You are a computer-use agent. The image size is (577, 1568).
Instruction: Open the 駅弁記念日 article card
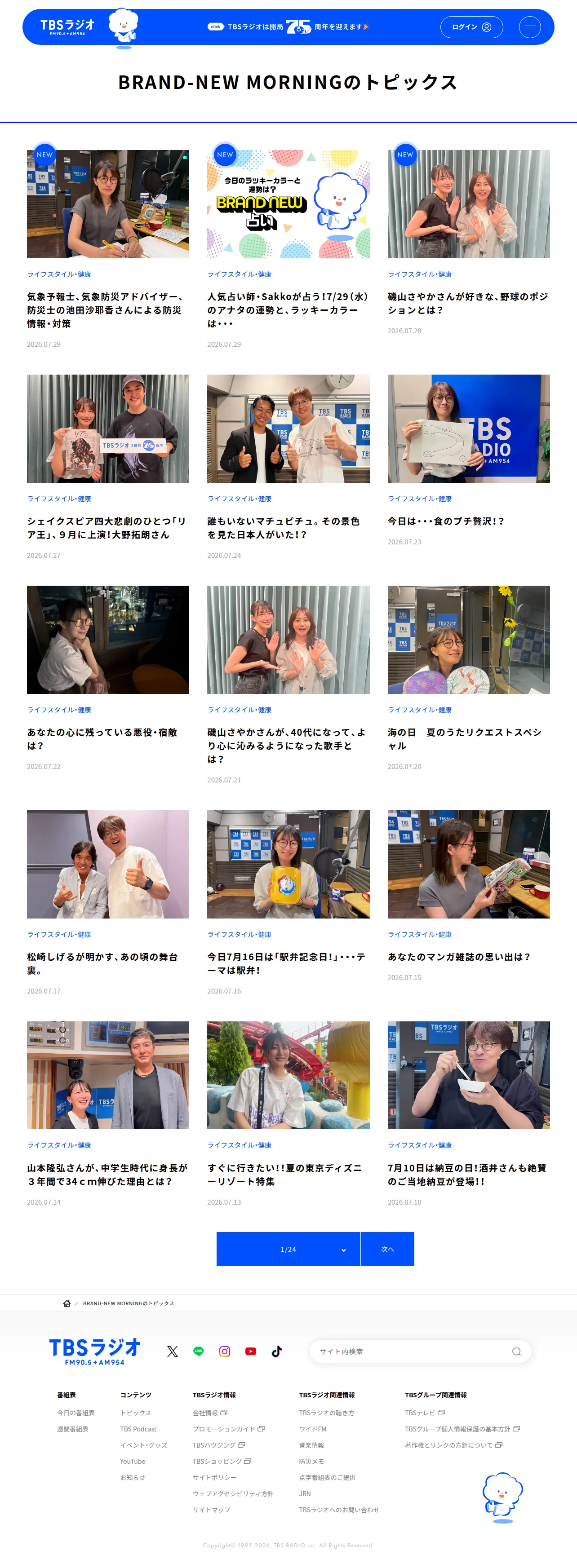pos(288,902)
